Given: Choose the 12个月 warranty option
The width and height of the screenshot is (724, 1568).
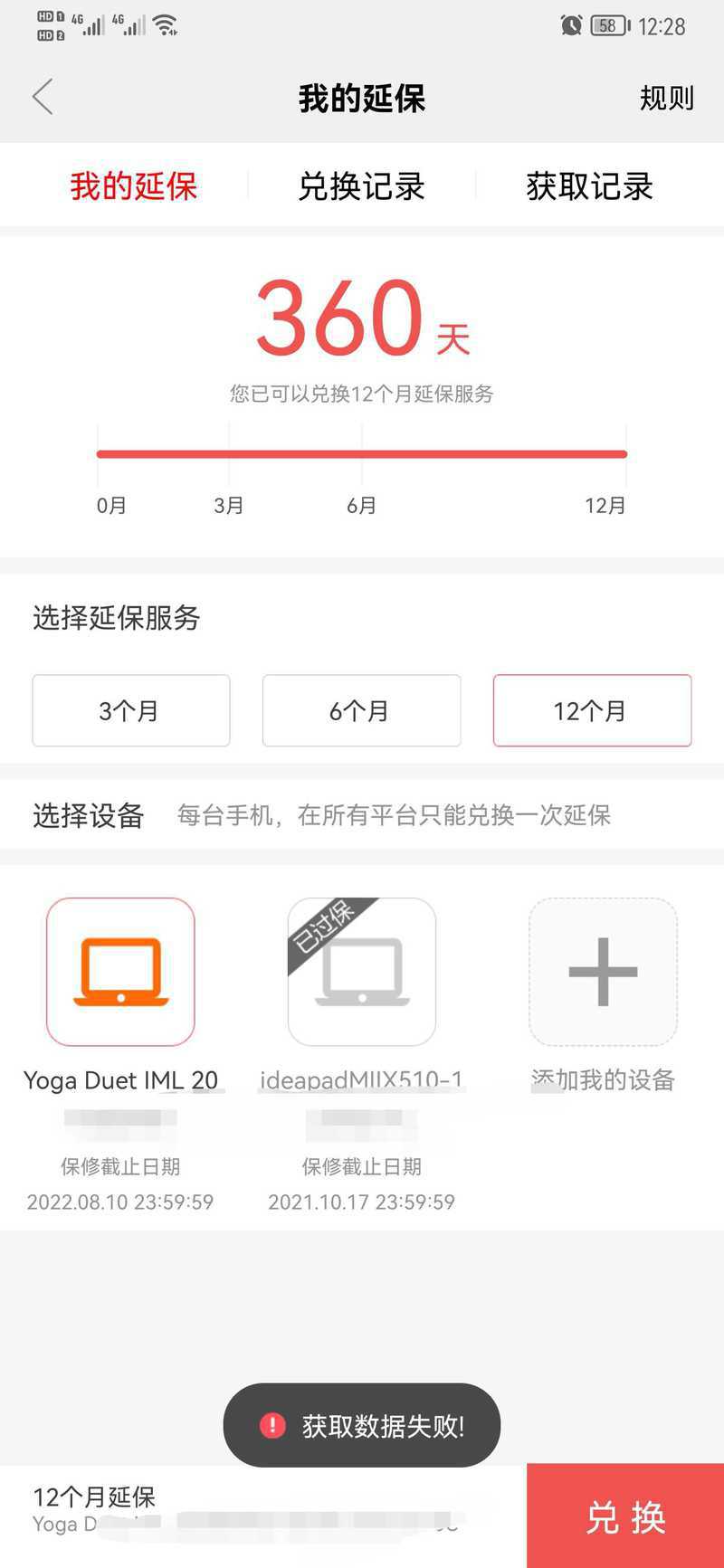Looking at the screenshot, I should pyautogui.click(x=593, y=710).
